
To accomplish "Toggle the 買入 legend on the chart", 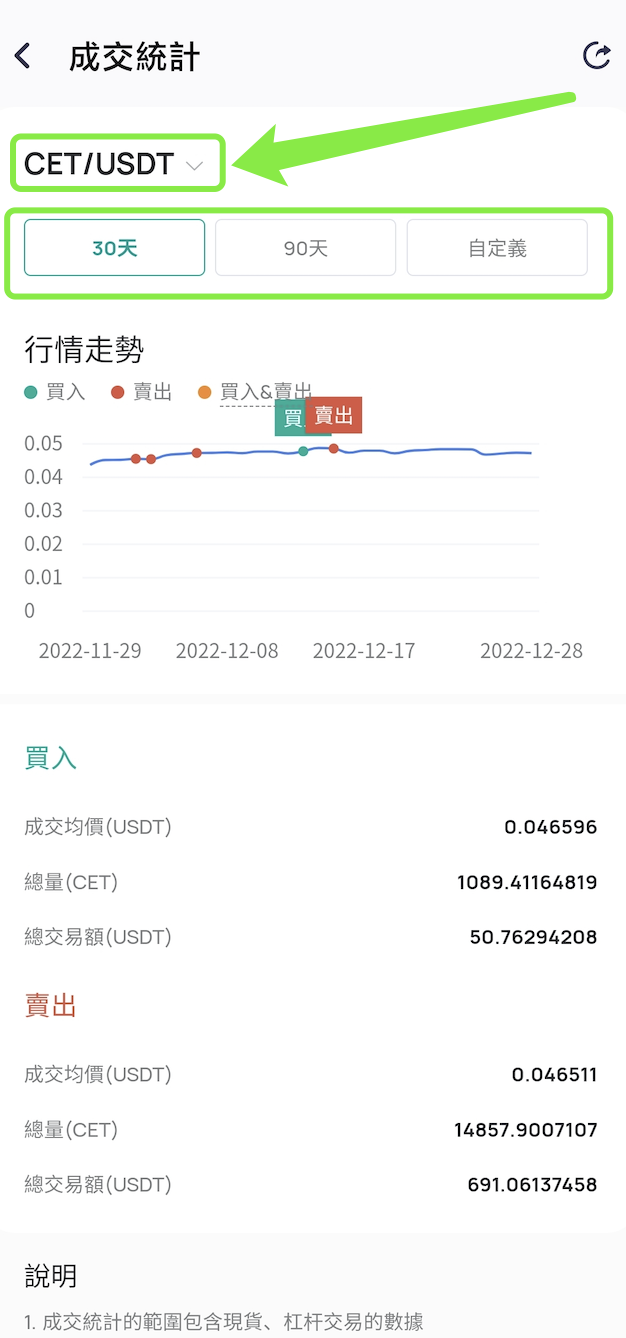I will [56, 393].
